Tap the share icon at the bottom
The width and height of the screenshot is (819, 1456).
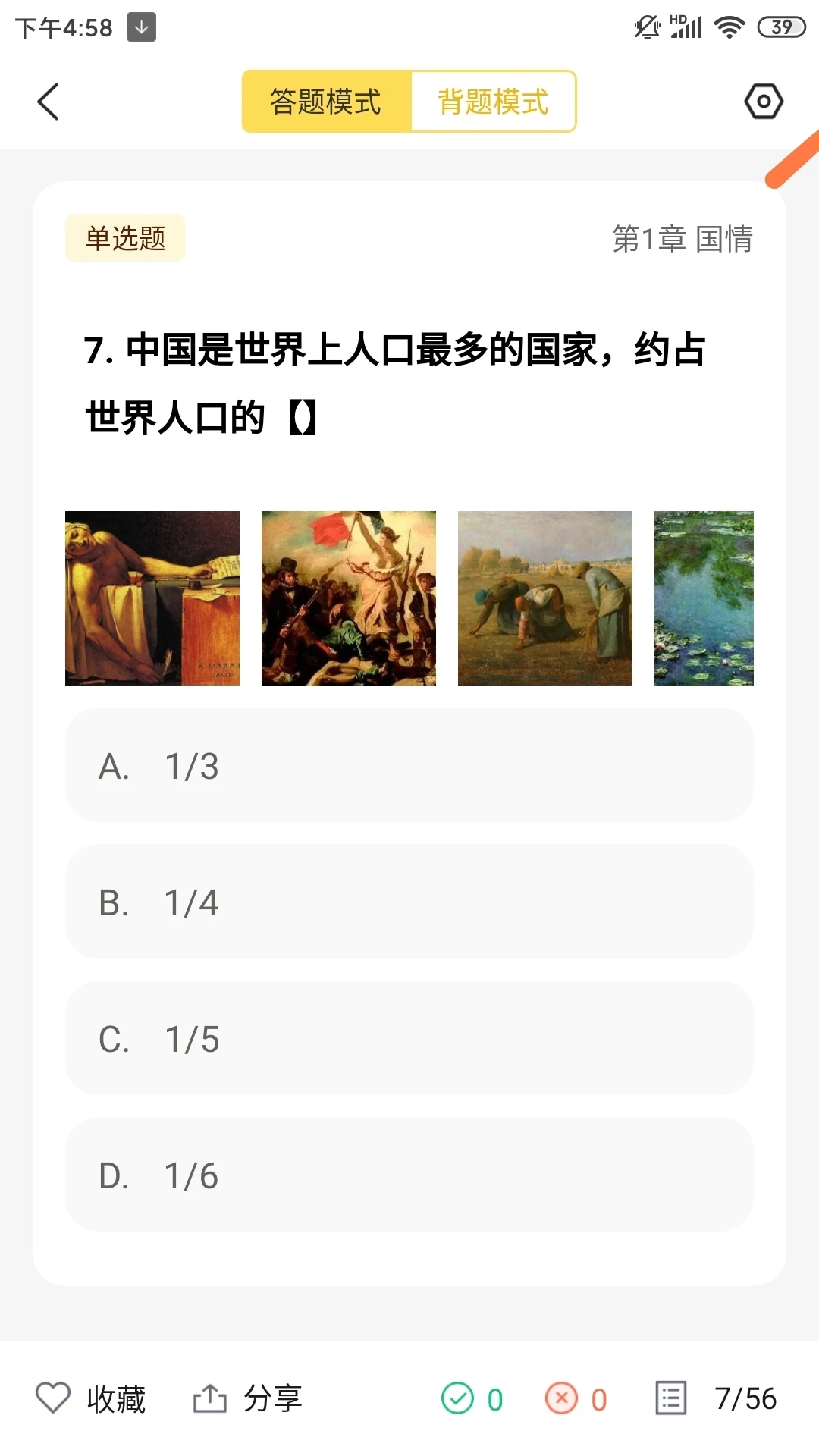click(211, 1400)
